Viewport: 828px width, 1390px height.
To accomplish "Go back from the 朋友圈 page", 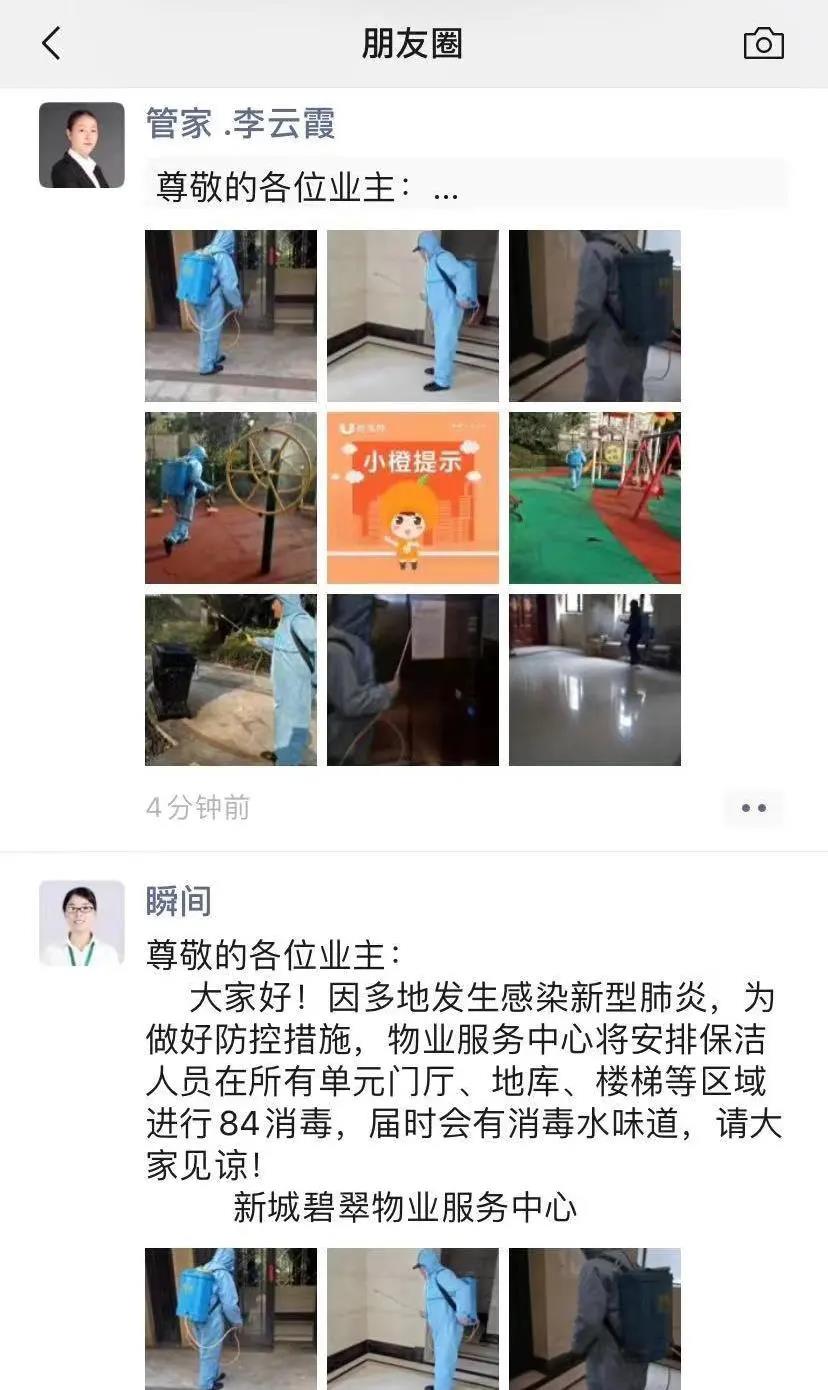I will [51, 44].
